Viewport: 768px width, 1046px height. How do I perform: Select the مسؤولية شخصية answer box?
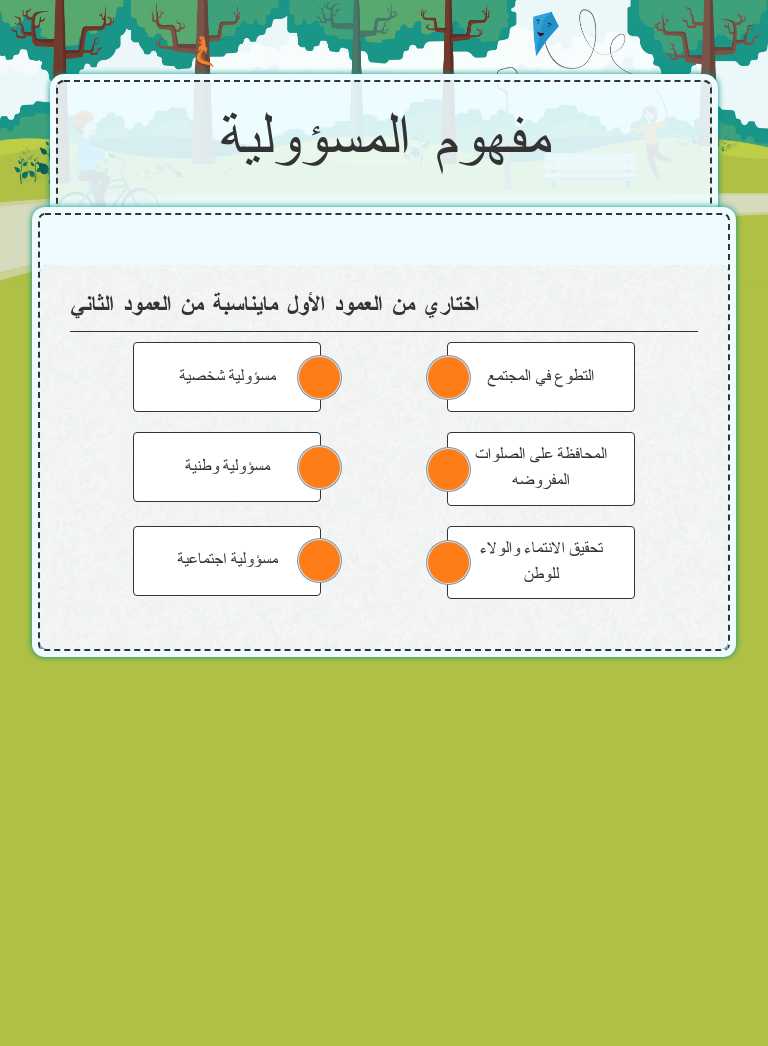pos(227,376)
